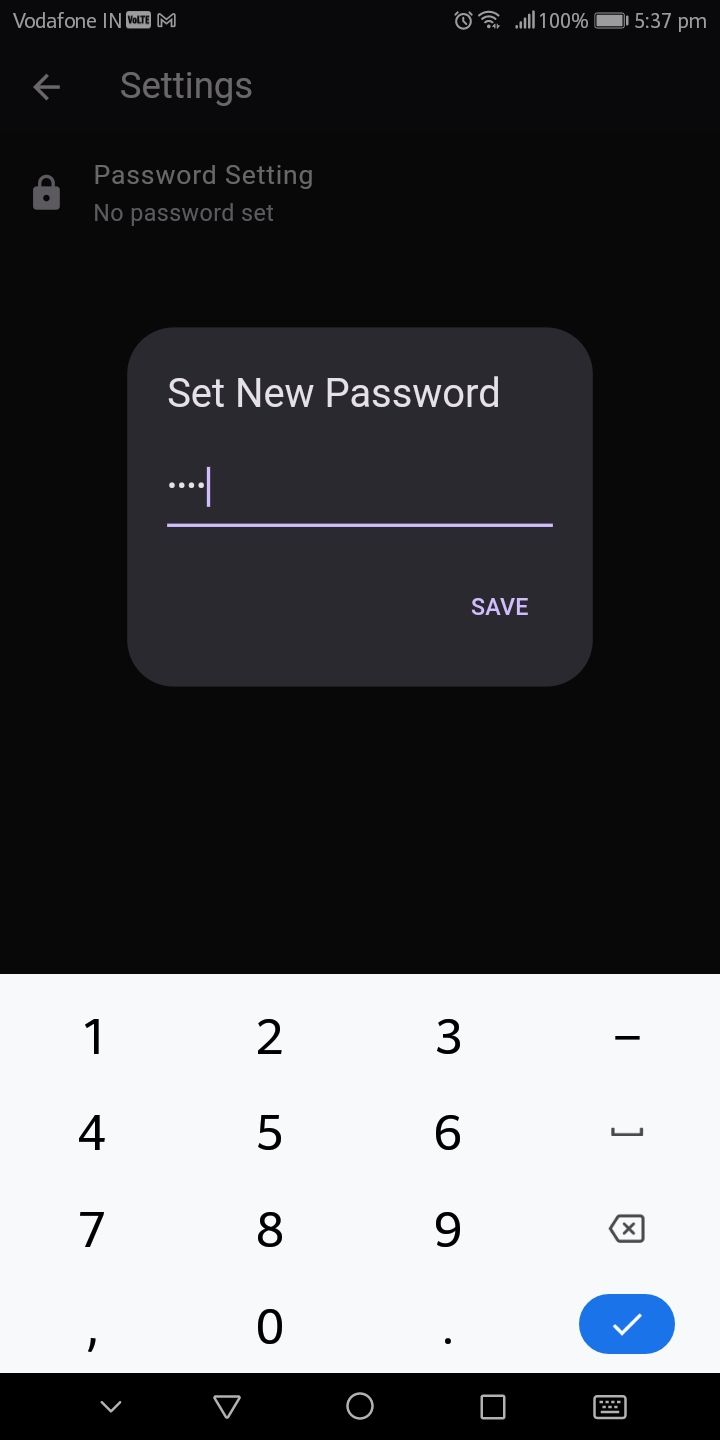This screenshot has height=1440, width=720.
Task: Go to the home screen via circle button
Action: tap(359, 1407)
